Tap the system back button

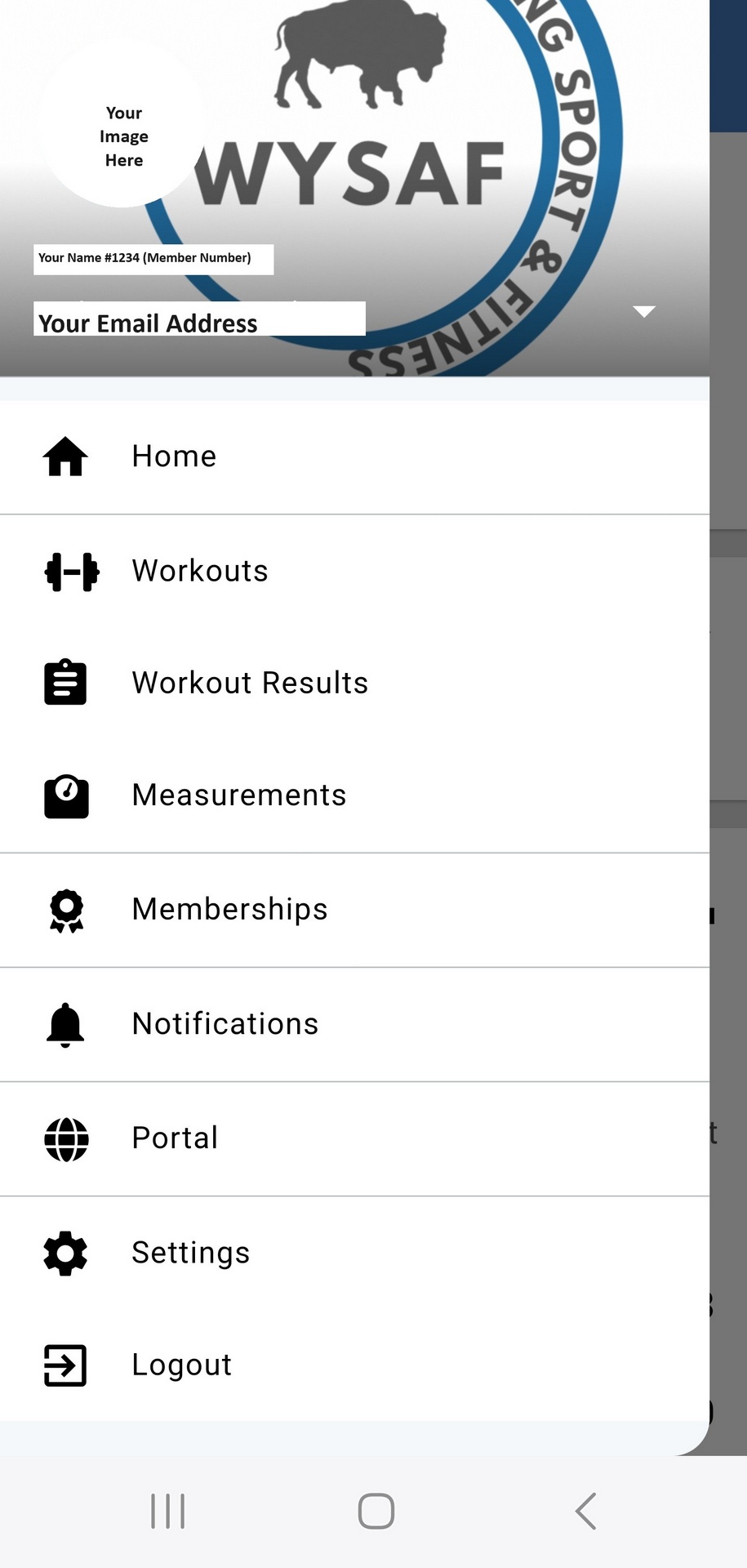click(x=585, y=1511)
